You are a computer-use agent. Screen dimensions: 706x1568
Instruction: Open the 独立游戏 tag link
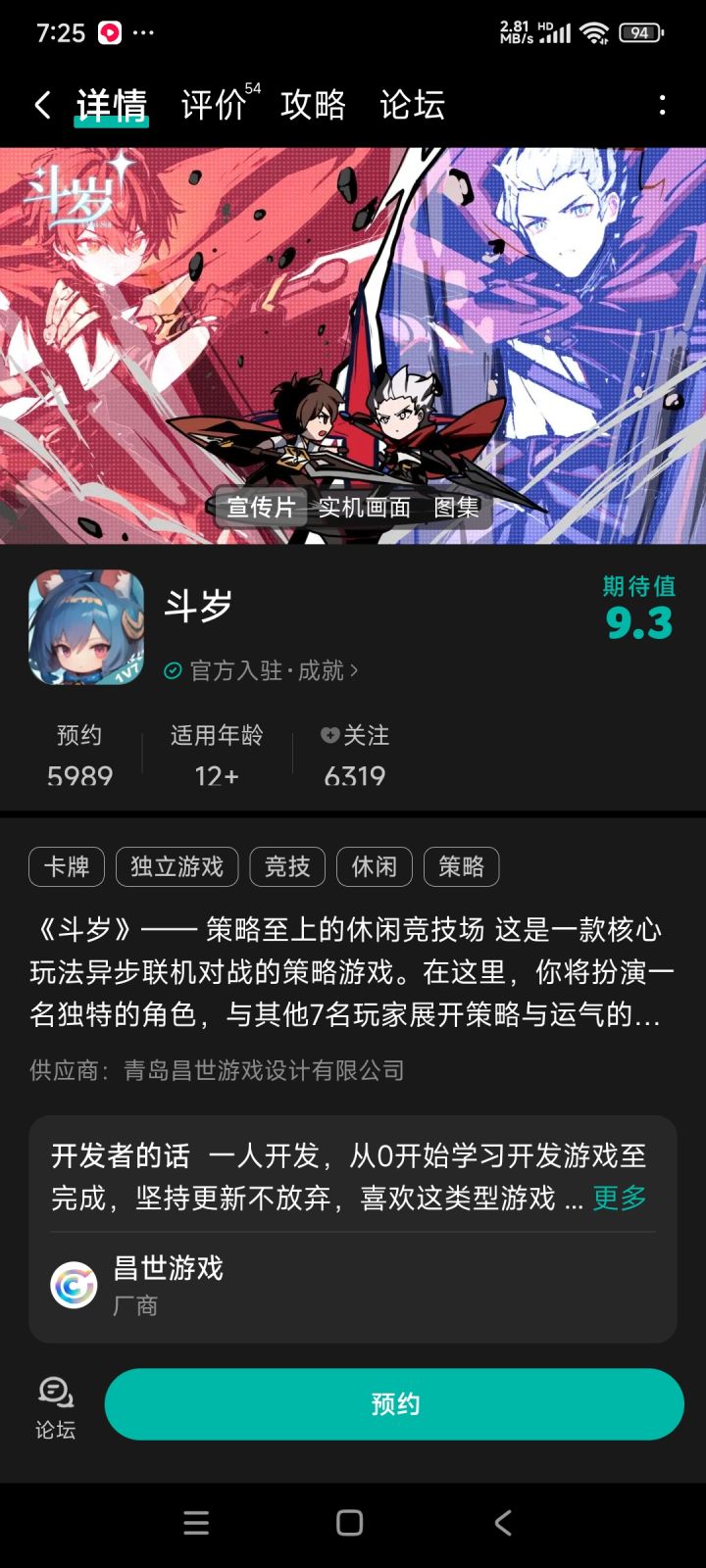click(x=176, y=866)
